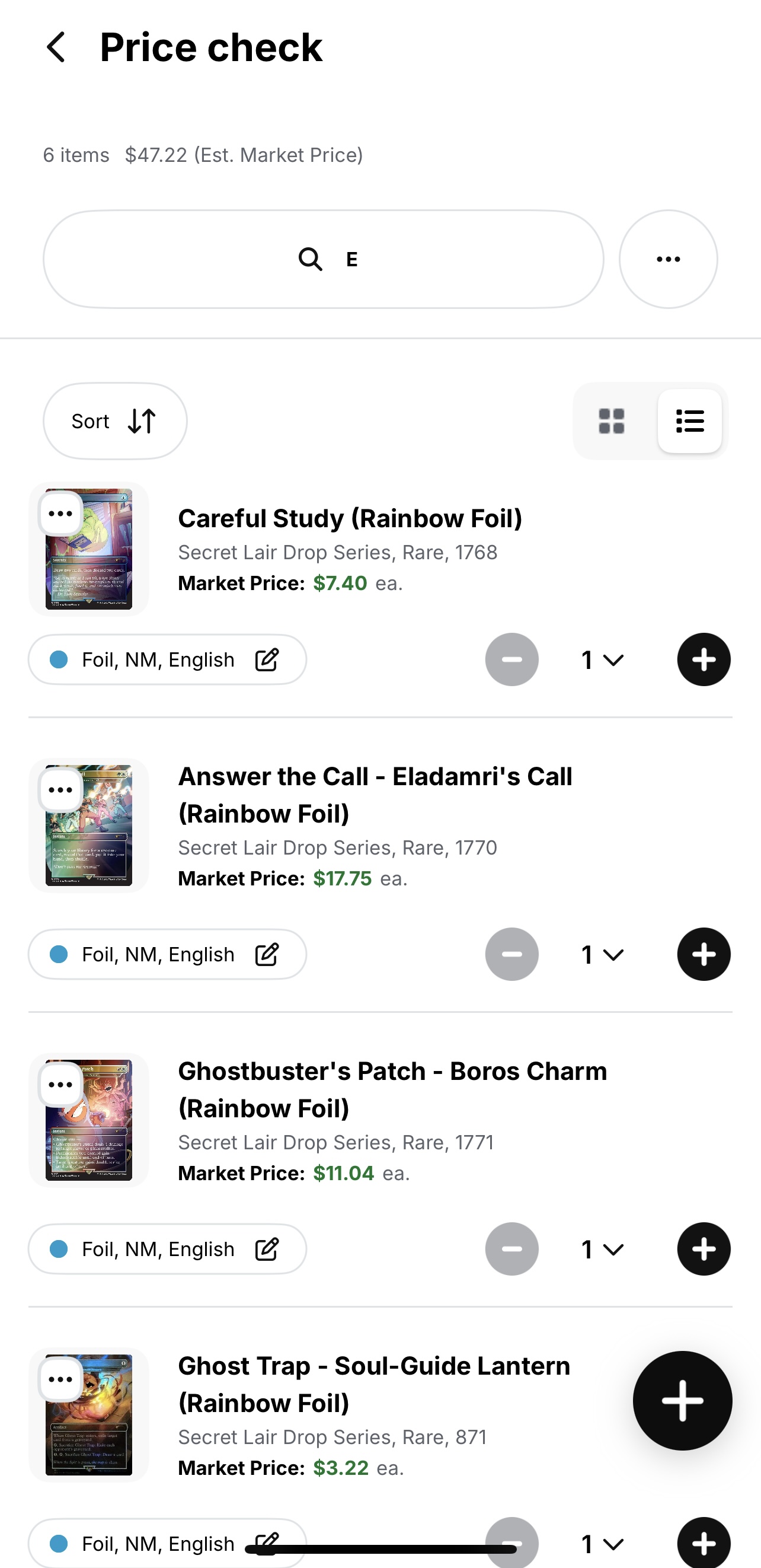Add a new item with floating plus button

tap(683, 1401)
